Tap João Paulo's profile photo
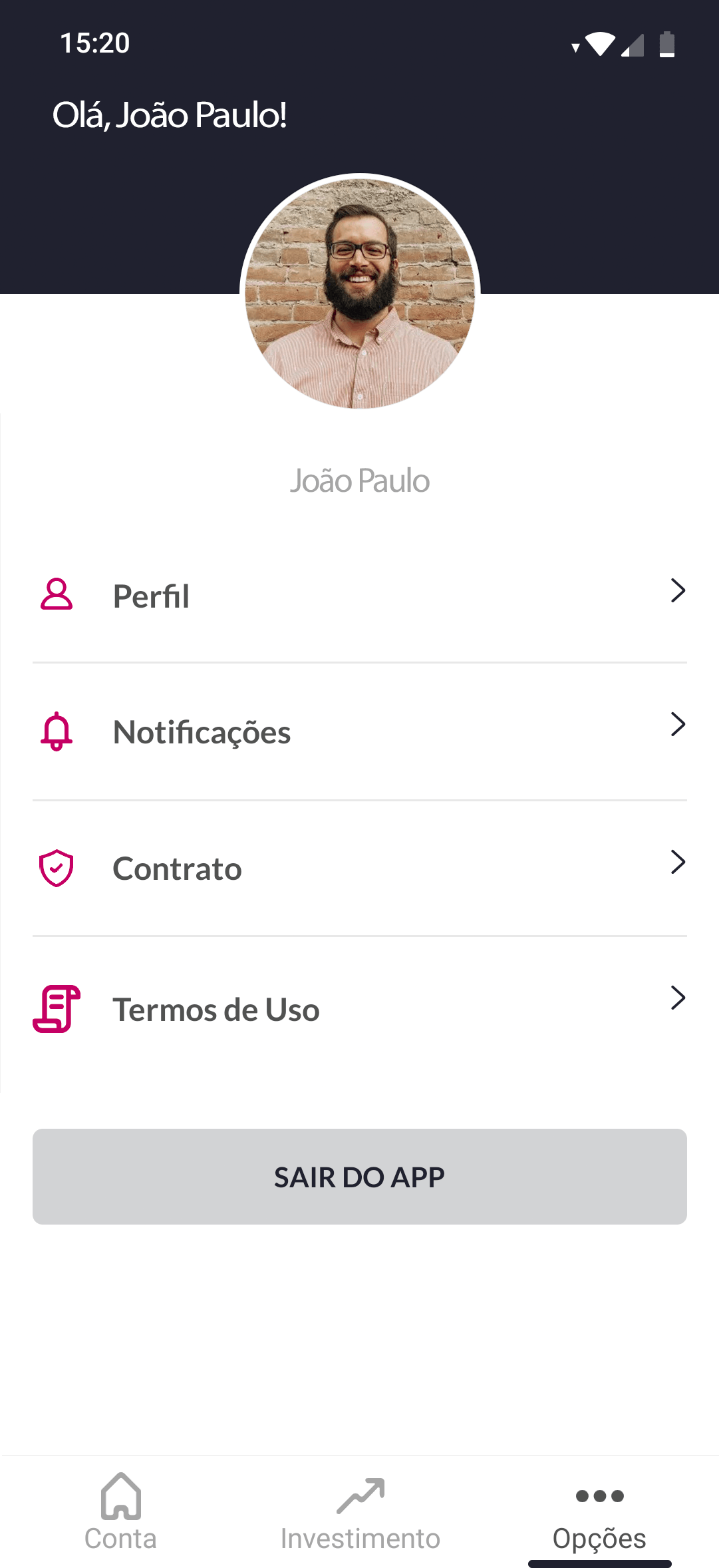 point(360,293)
